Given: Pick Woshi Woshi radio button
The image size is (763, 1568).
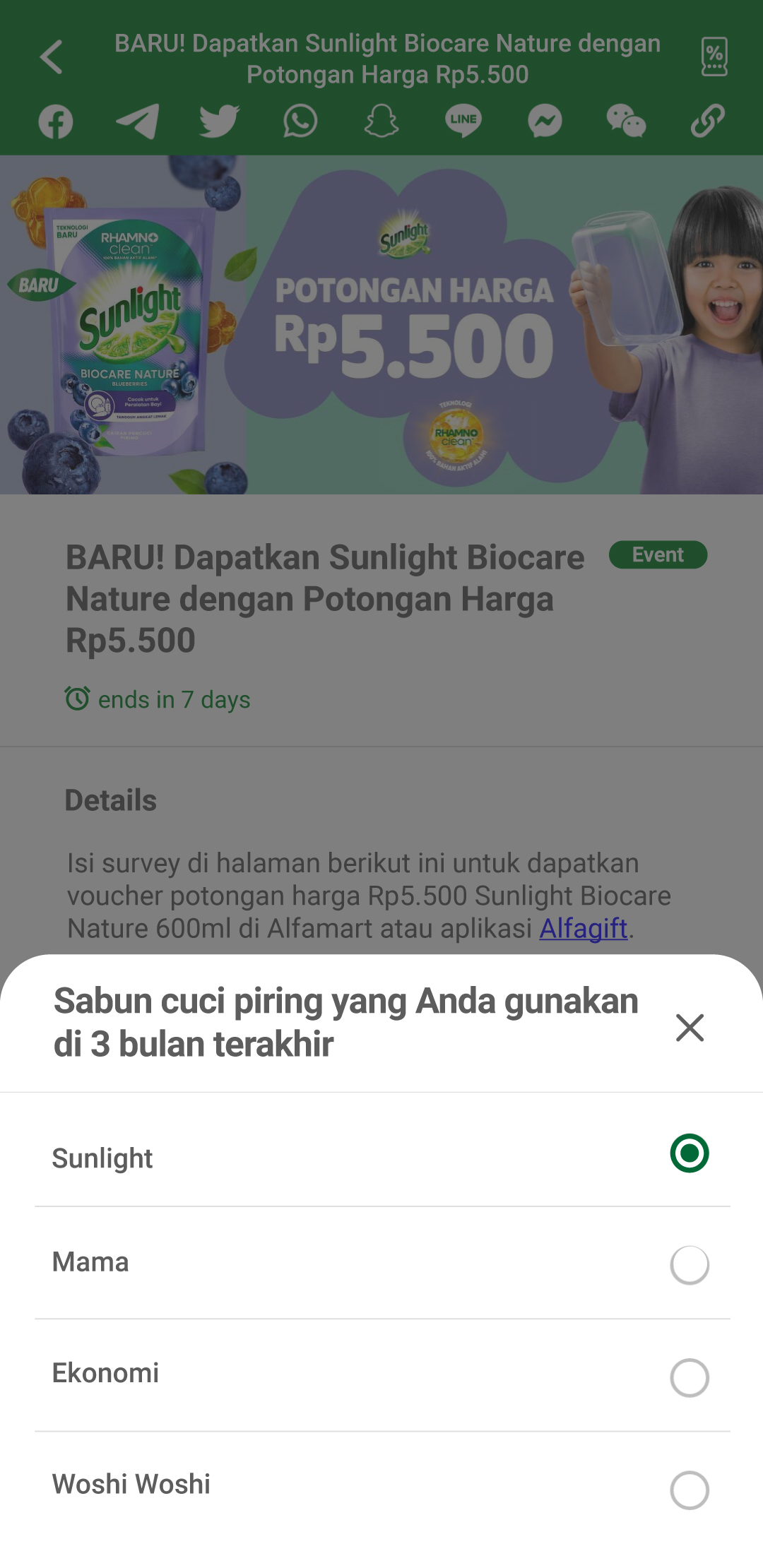Looking at the screenshot, I should point(689,1490).
